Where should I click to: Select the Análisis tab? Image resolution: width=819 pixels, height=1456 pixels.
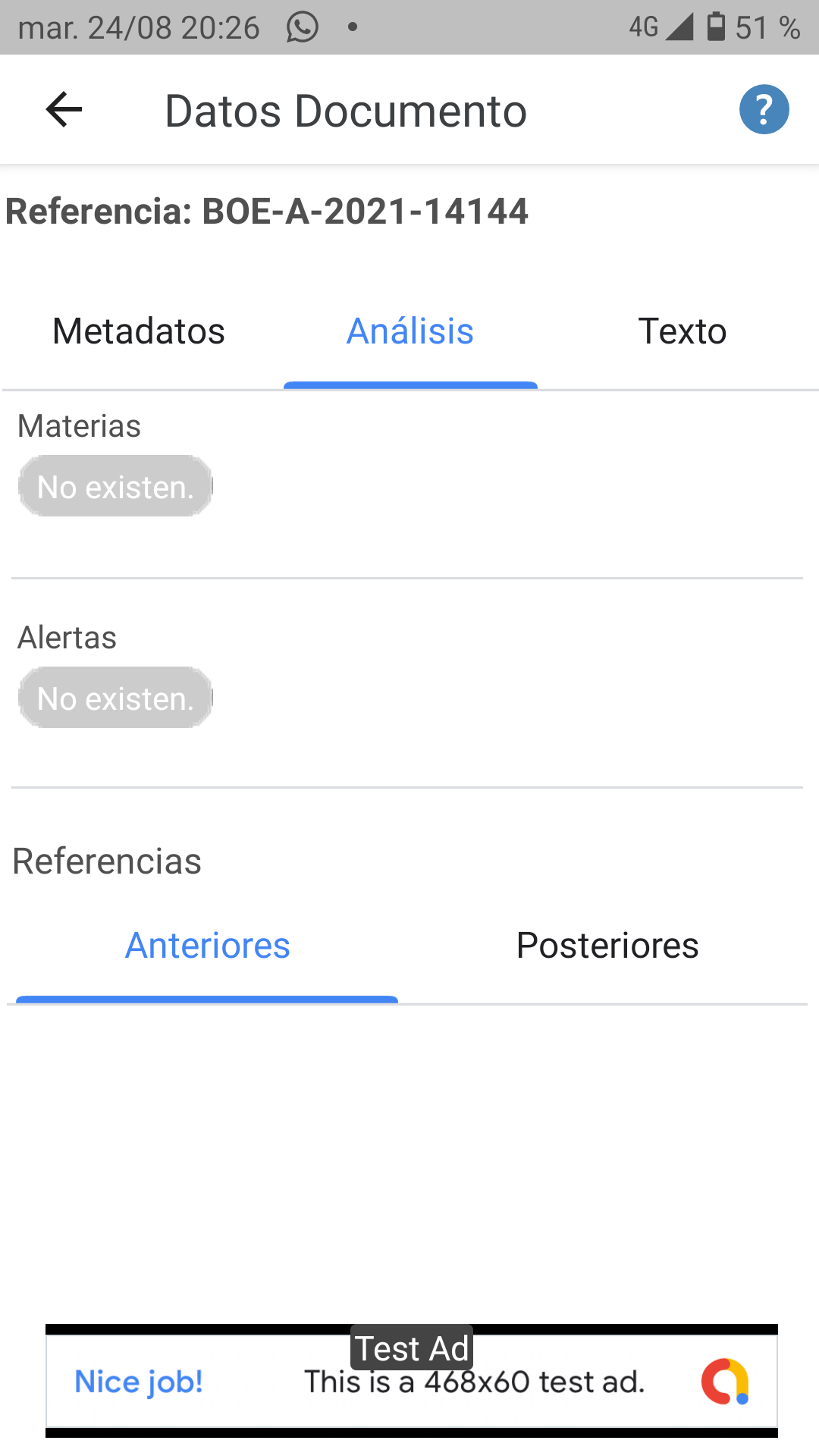[410, 331]
